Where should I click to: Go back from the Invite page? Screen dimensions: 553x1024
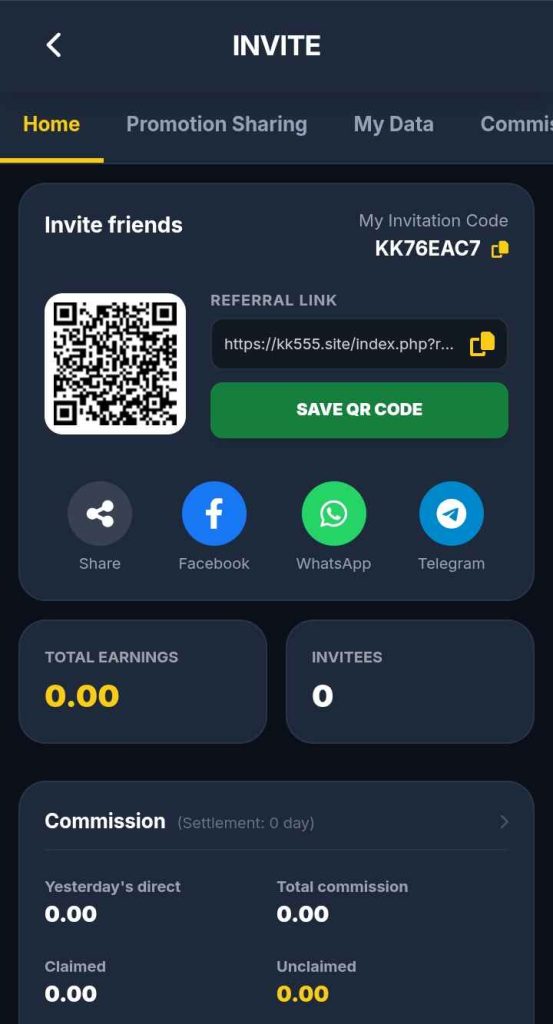[54, 46]
